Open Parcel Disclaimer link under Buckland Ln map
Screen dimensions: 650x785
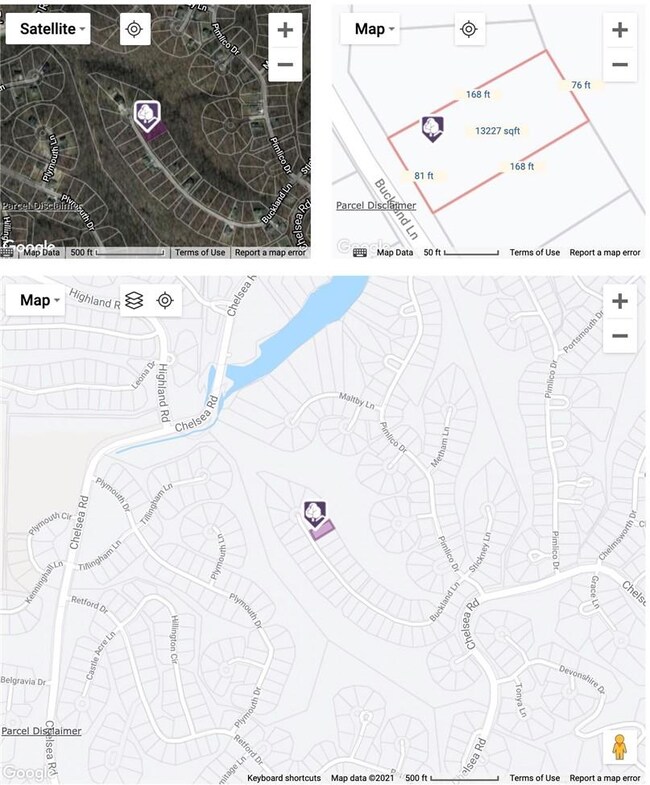click(x=374, y=206)
